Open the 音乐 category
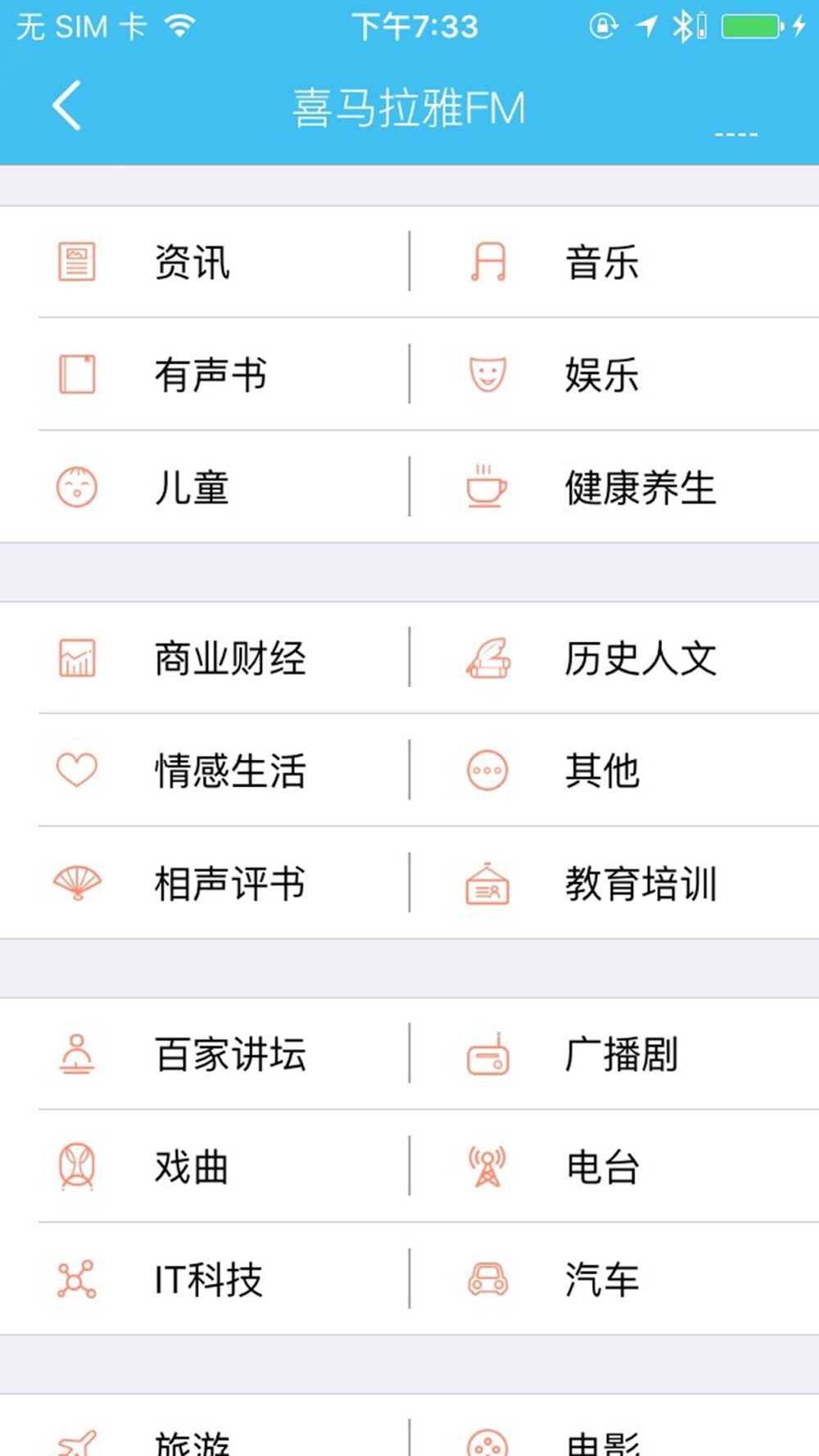819x1456 pixels. pyautogui.click(x=602, y=263)
